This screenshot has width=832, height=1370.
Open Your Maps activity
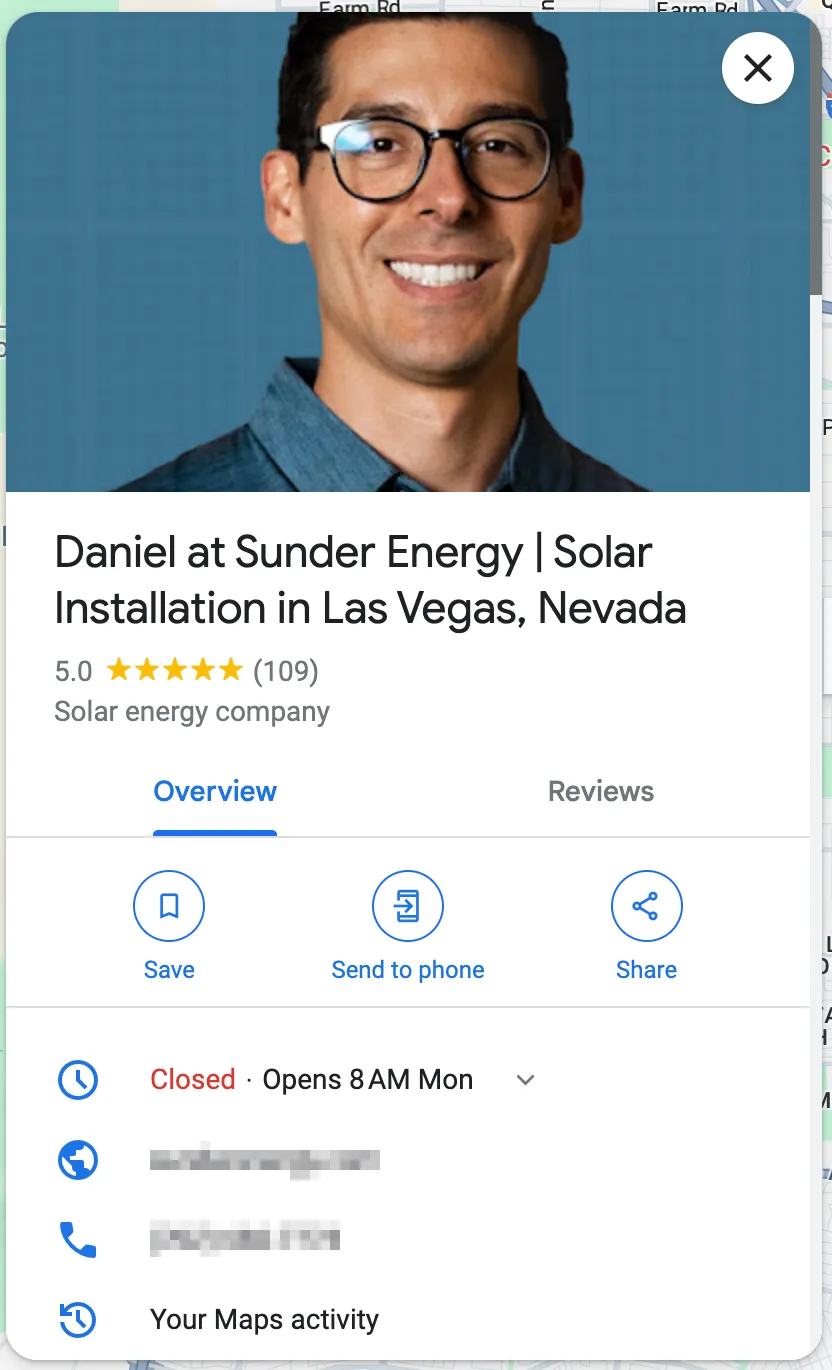tap(264, 1319)
